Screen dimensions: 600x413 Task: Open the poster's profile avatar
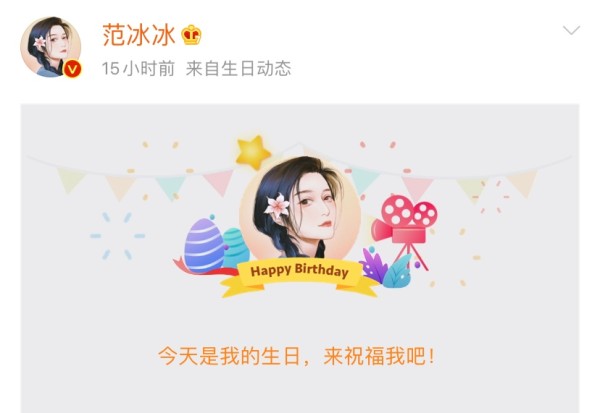tap(51, 47)
